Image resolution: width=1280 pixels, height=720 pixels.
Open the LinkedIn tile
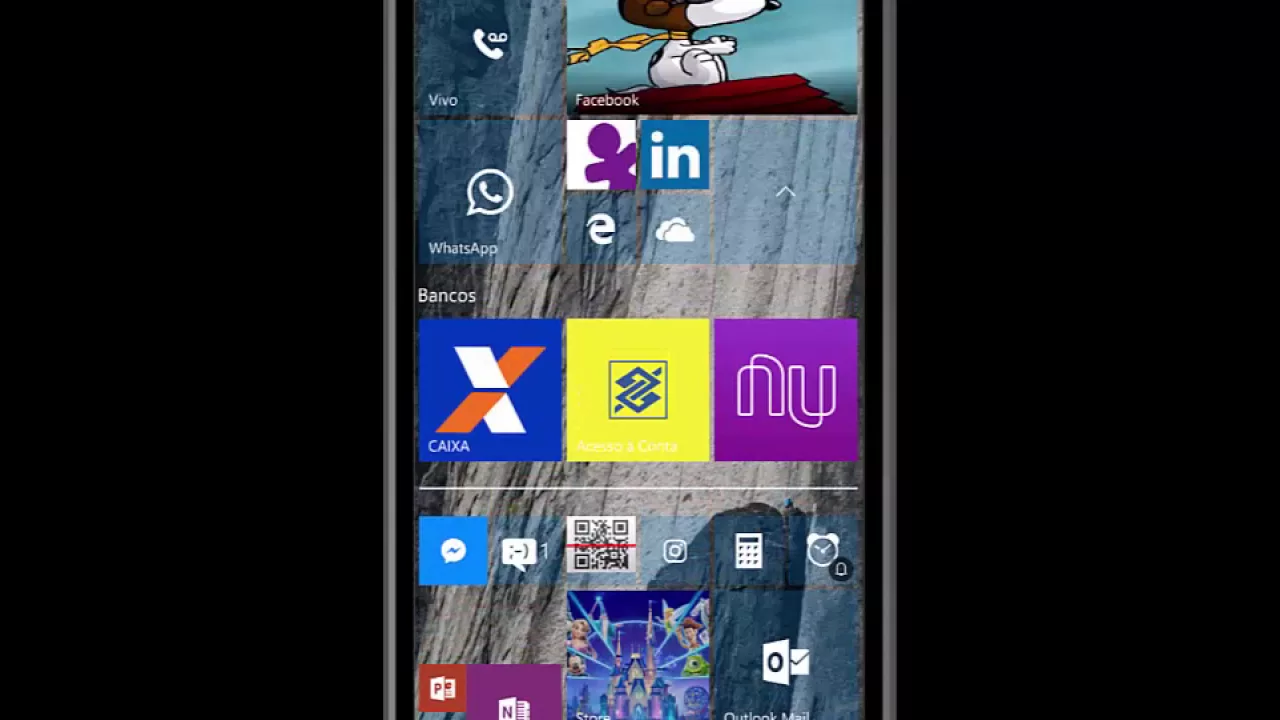pyautogui.click(x=674, y=155)
